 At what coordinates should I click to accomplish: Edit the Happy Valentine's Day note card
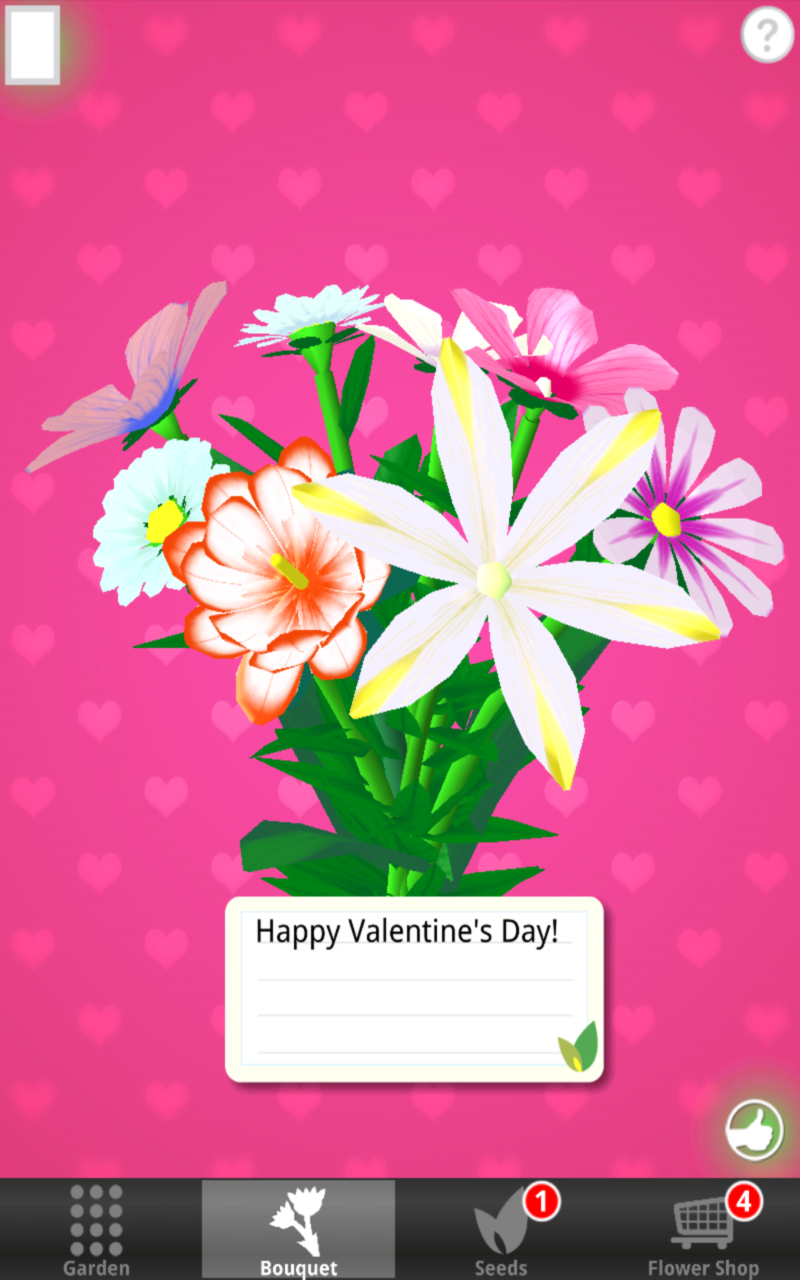pos(414,988)
